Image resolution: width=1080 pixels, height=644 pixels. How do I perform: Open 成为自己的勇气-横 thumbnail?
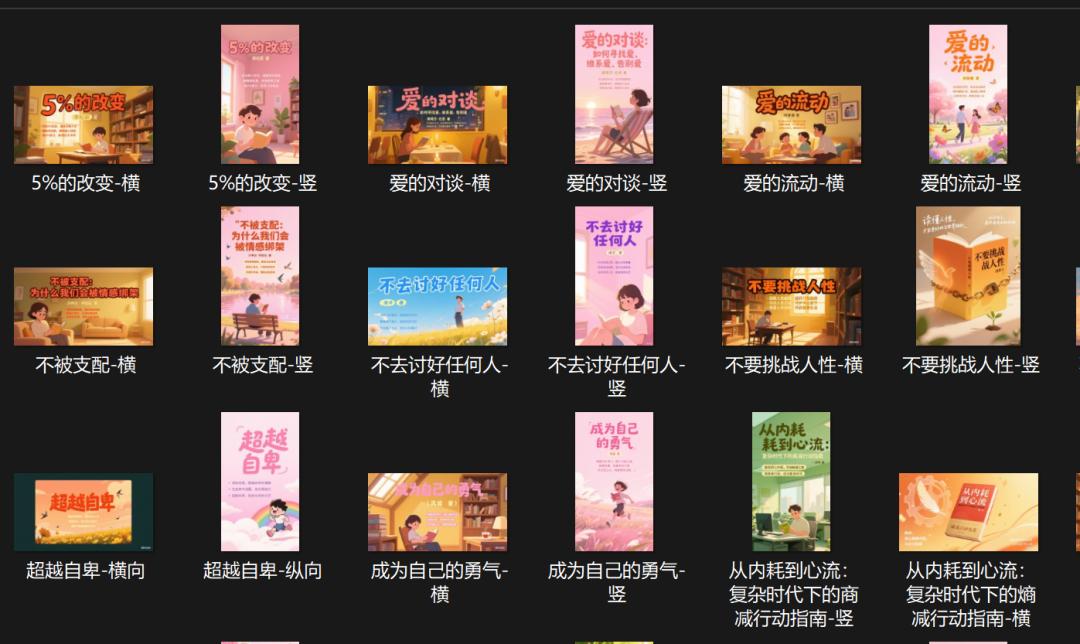pyautogui.click(x=437, y=512)
